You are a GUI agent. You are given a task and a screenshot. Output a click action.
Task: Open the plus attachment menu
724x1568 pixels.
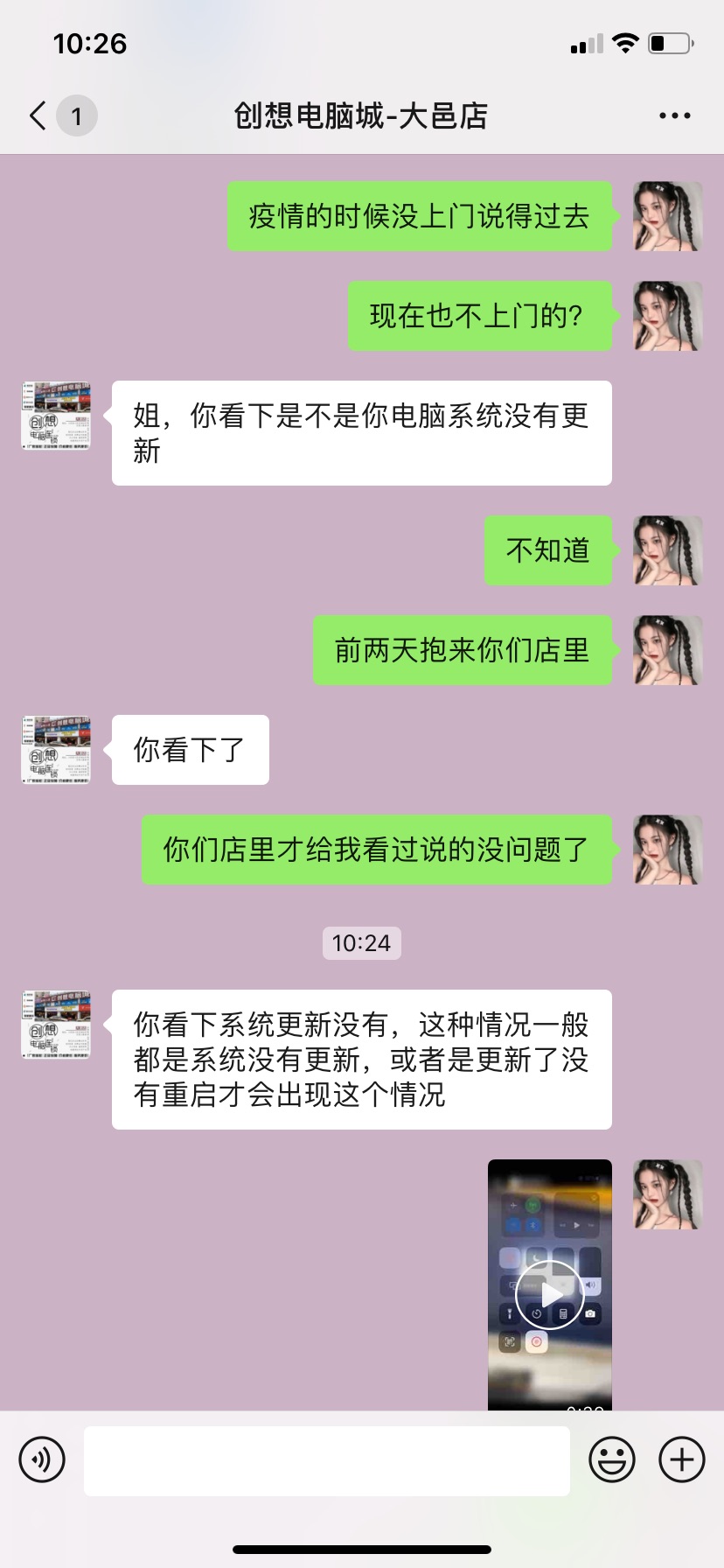point(681,1459)
